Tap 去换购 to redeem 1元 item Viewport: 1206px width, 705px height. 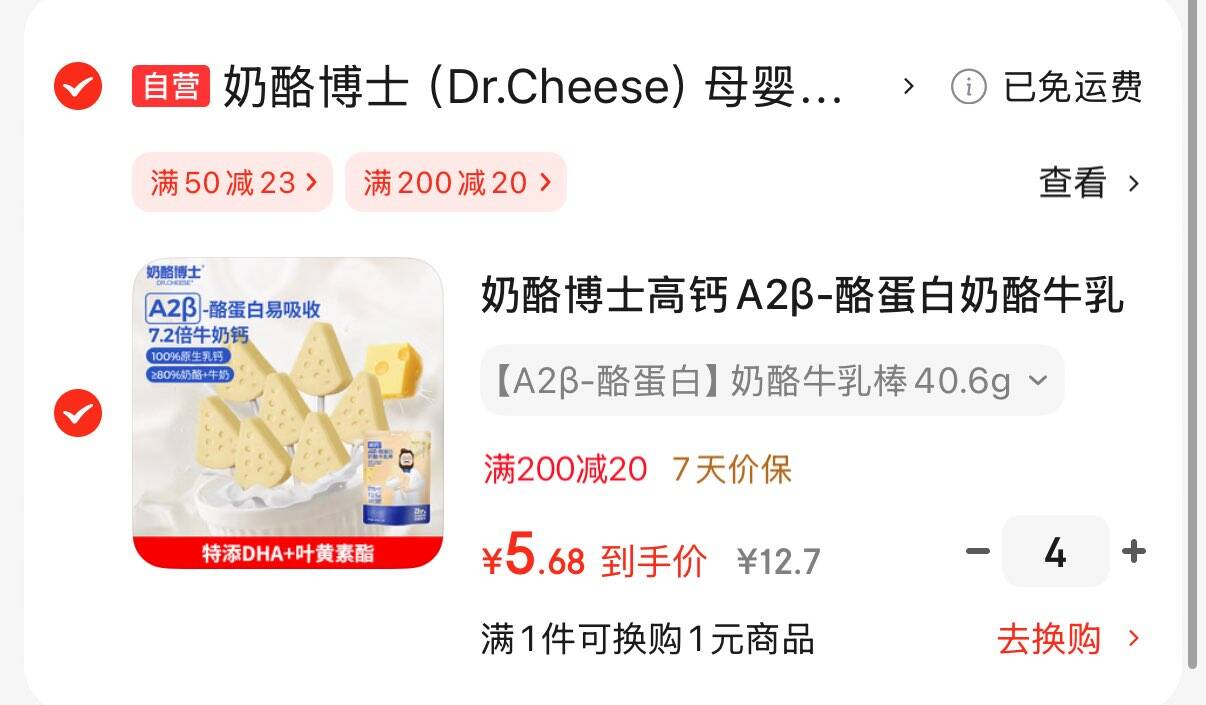click(x=1066, y=639)
